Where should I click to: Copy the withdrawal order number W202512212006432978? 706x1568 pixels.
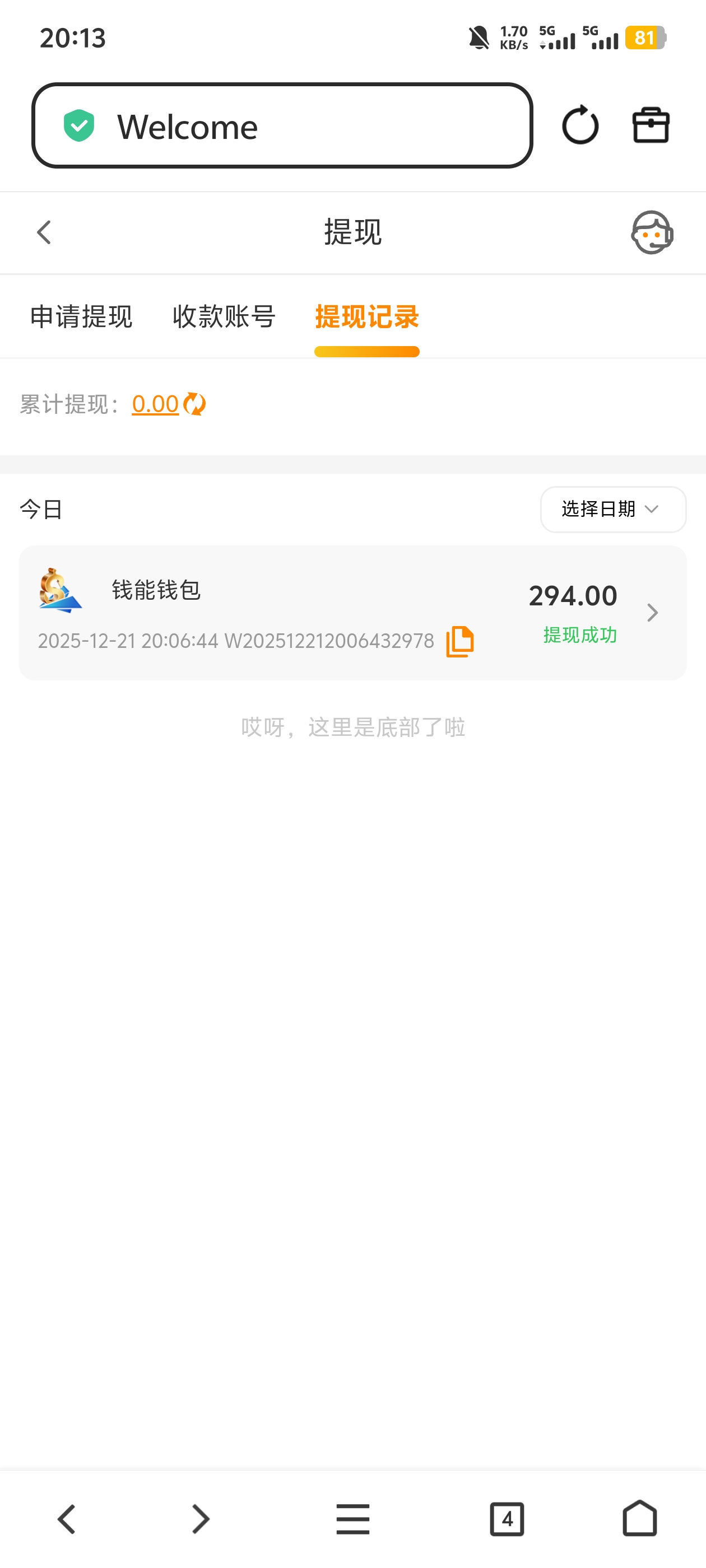click(x=460, y=642)
